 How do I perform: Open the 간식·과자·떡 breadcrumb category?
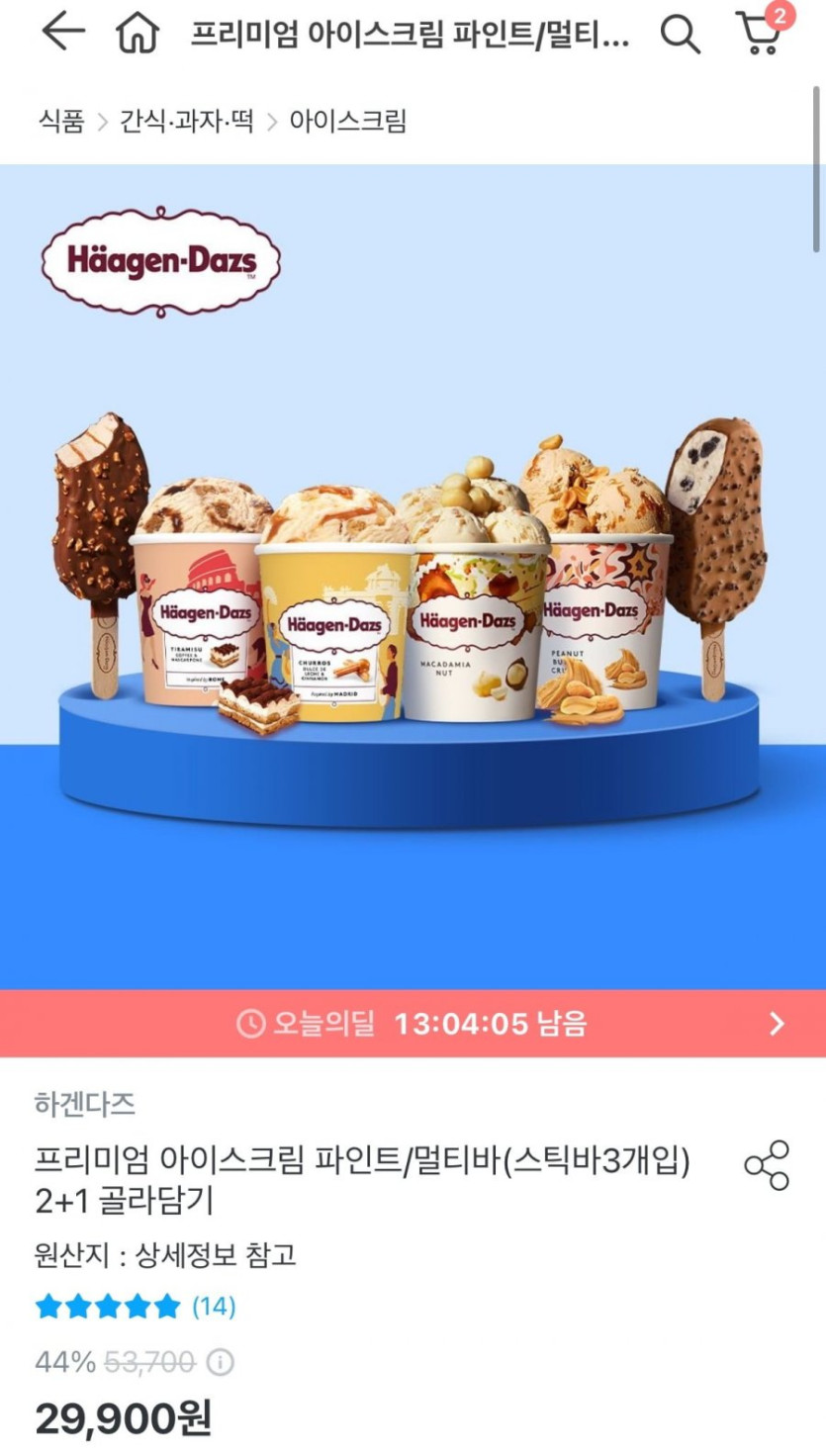[x=187, y=122]
